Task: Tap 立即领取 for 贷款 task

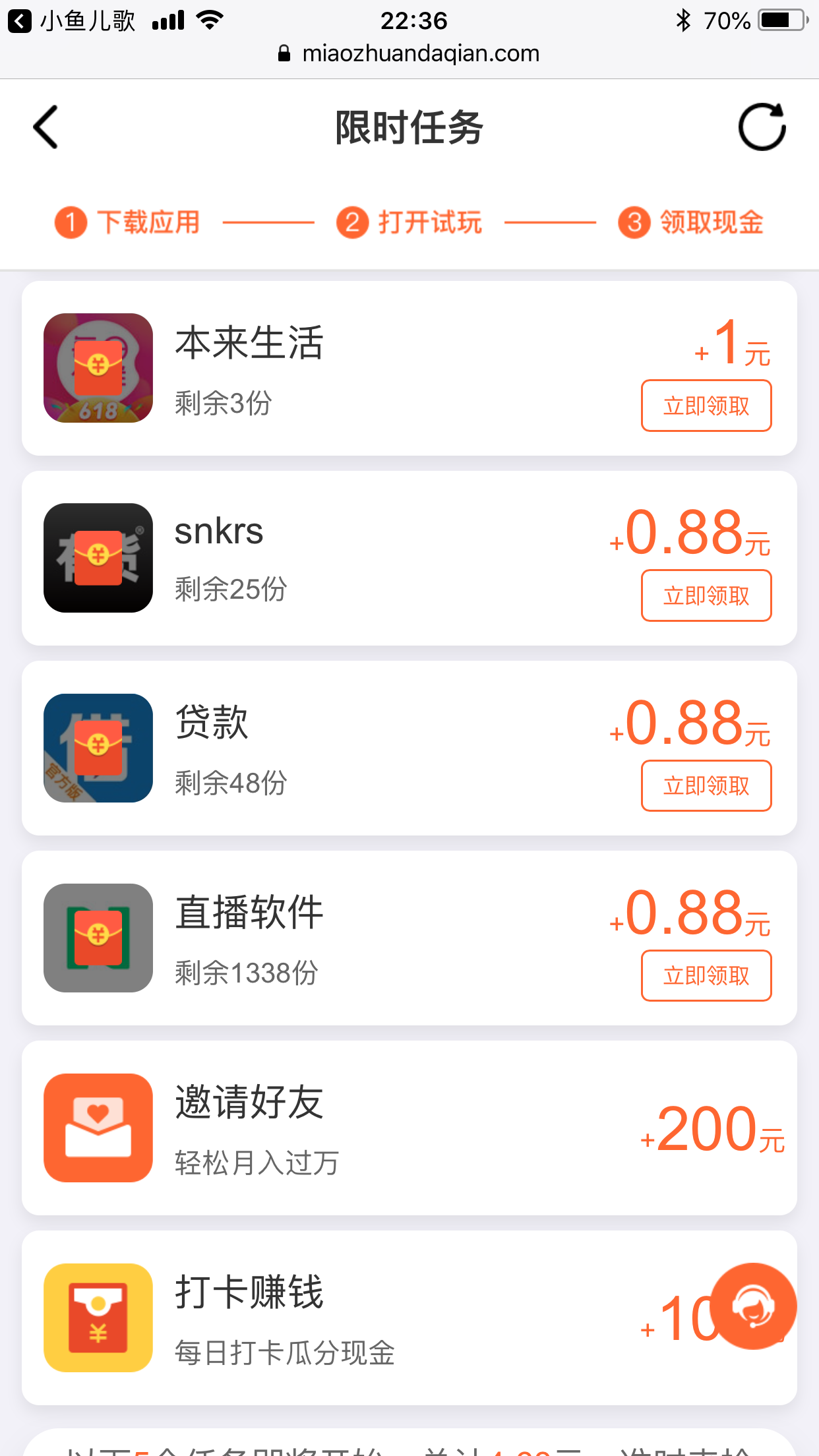Action: pos(706,785)
